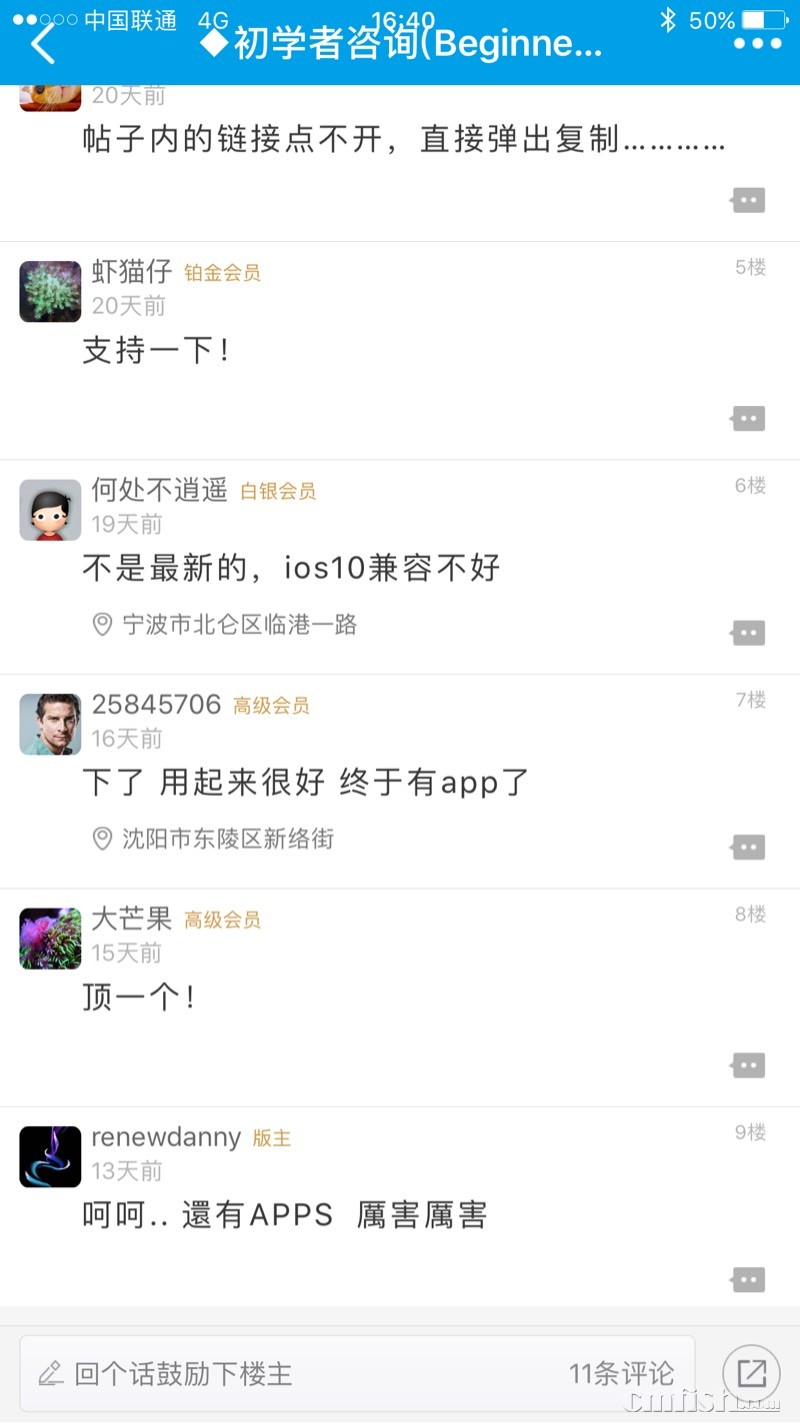The width and height of the screenshot is (800, 1423).
Task: Share the post with the bottom-right share icon
Action: click(751, 1373)
